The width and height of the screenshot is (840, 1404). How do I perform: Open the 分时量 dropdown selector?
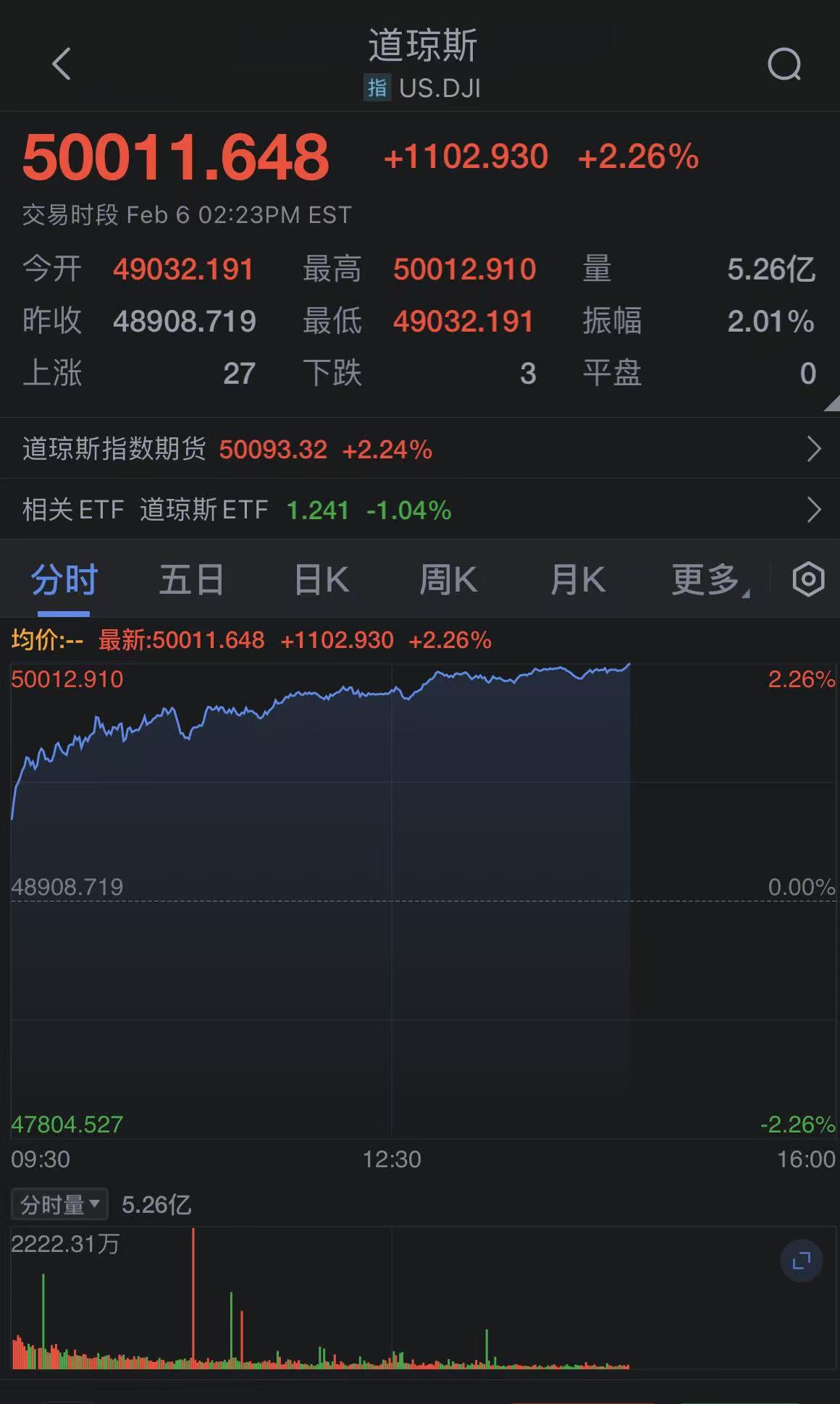59,1203
